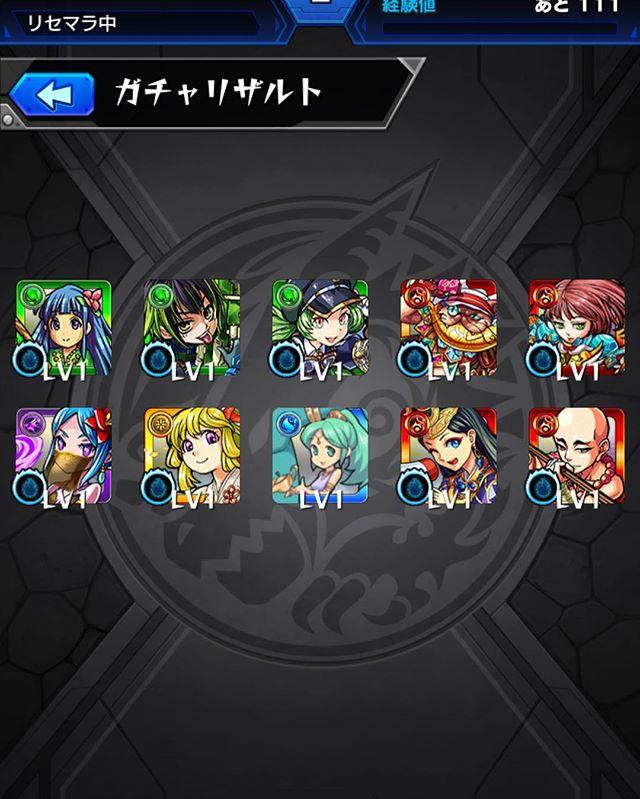Go back using the blue arrow button
640x799 pixels.
point(52,94)
